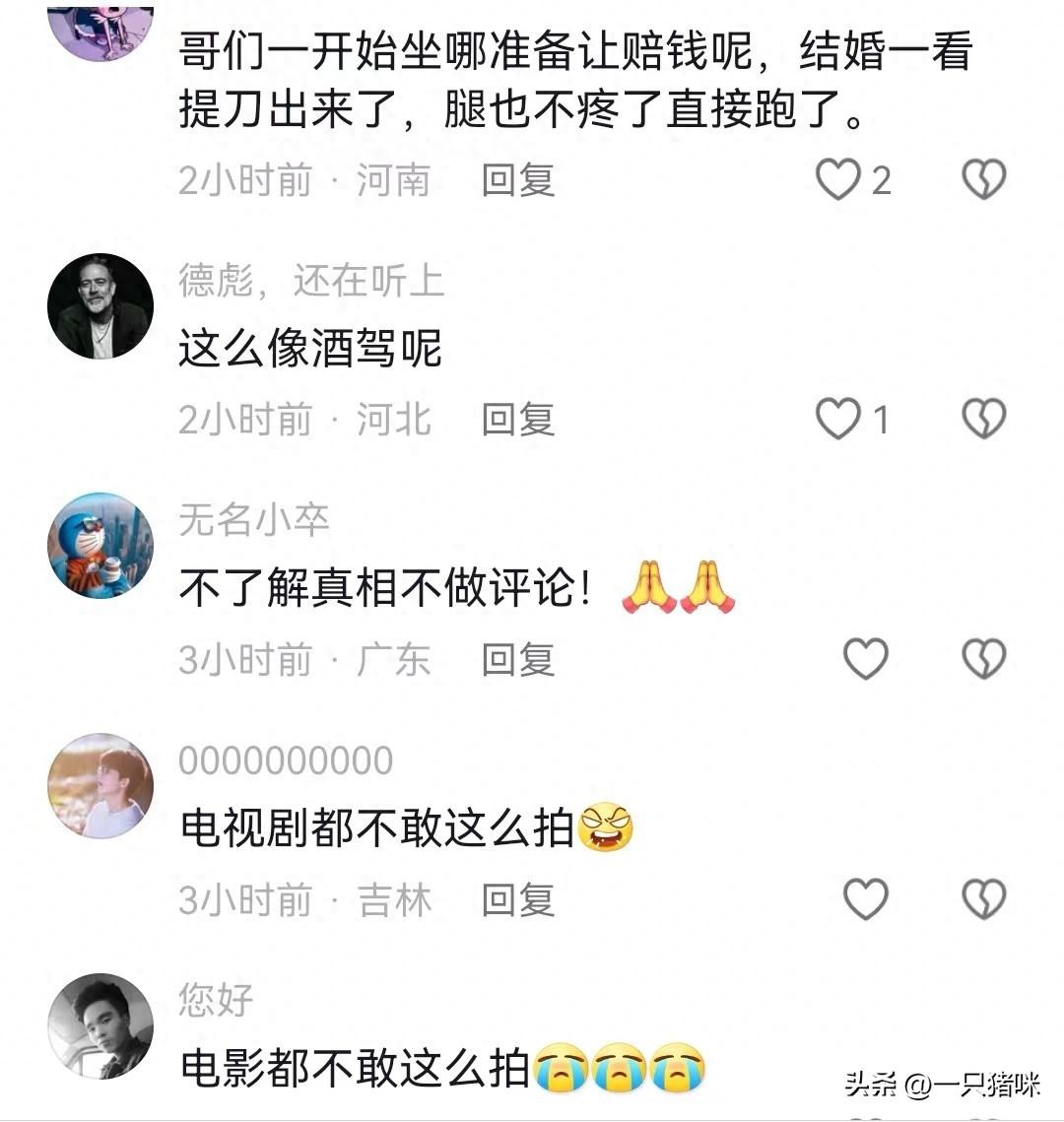Viewport: 1064px width, 1122px height.
Task: Toggle the like showing count 2 on the top comment
Action: point(836,180)
